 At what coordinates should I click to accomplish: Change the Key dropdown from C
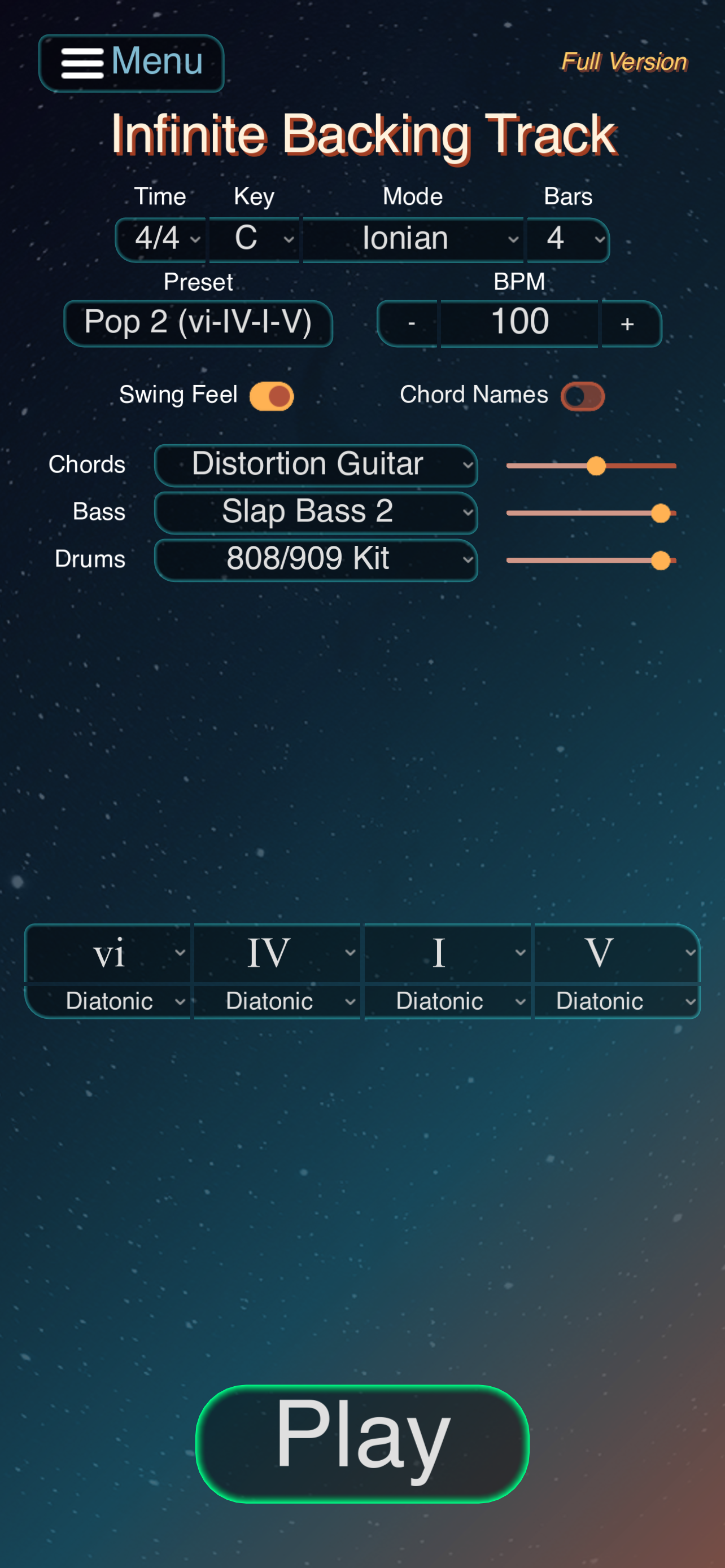click(x=255, y=239)
